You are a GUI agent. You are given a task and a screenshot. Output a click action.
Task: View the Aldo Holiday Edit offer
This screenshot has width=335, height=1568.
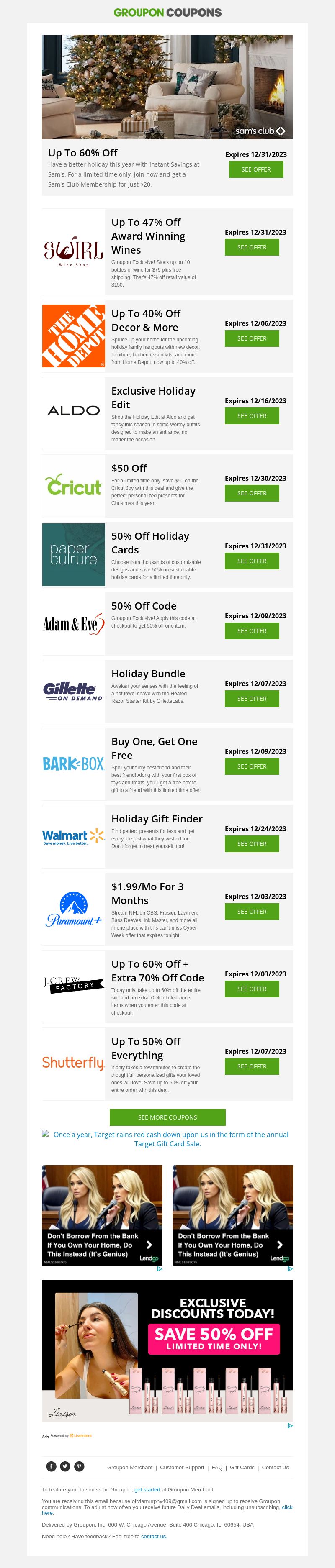[252, 416]
